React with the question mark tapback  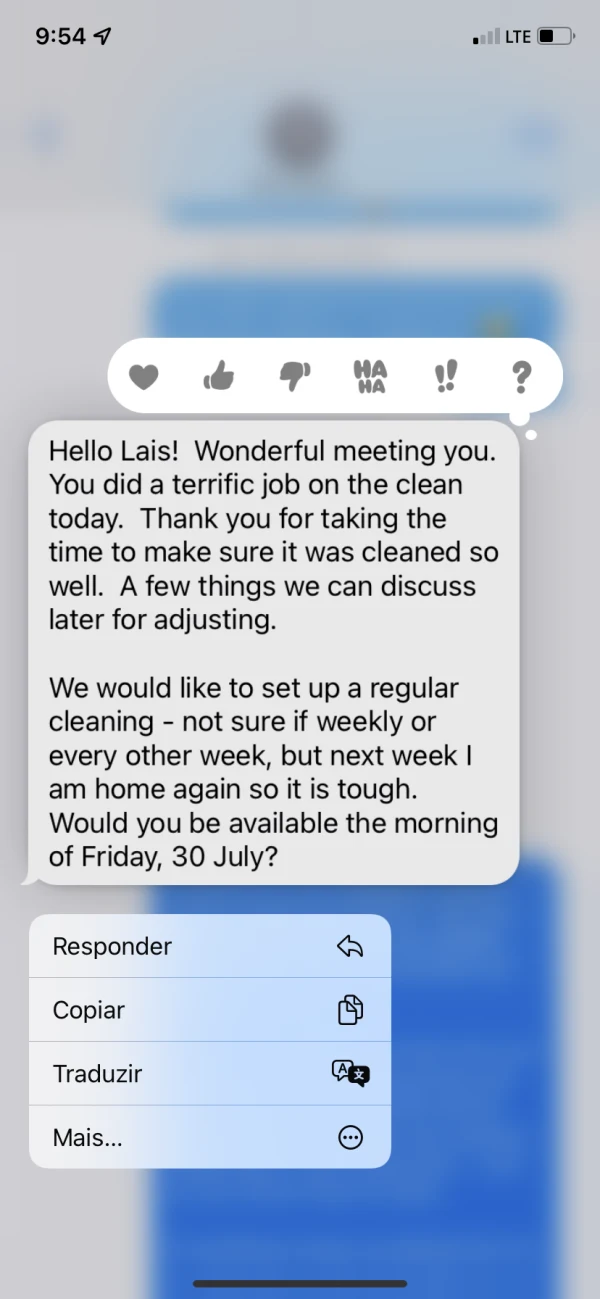(521, 377)
